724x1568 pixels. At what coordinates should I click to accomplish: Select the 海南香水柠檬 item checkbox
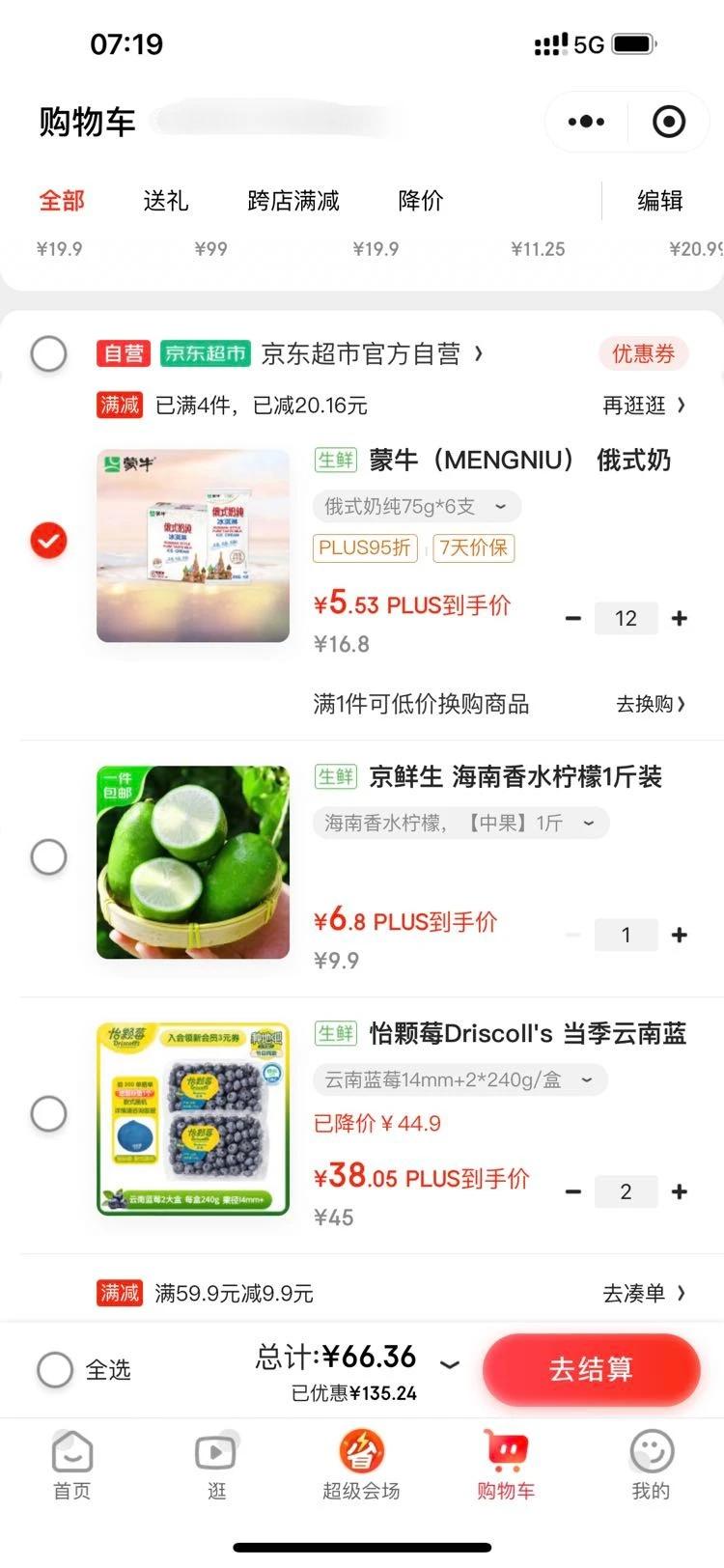click(x=48, y=856)
